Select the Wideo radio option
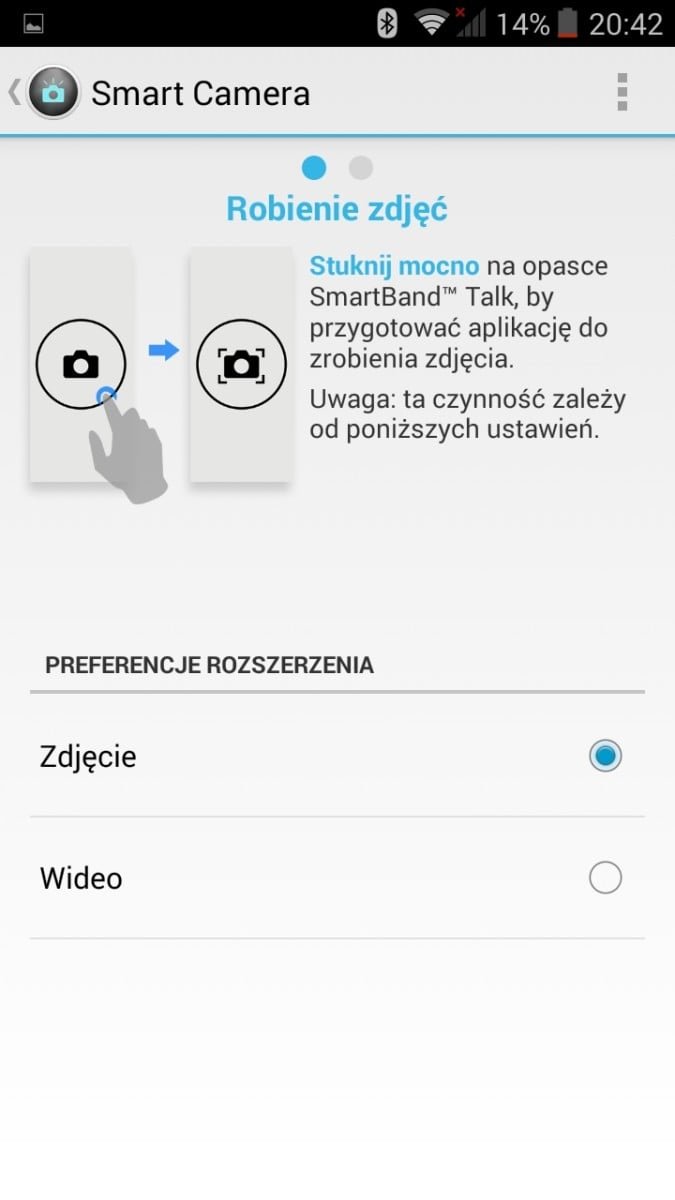Screen dimensions: 675x1200 point(605,878)
